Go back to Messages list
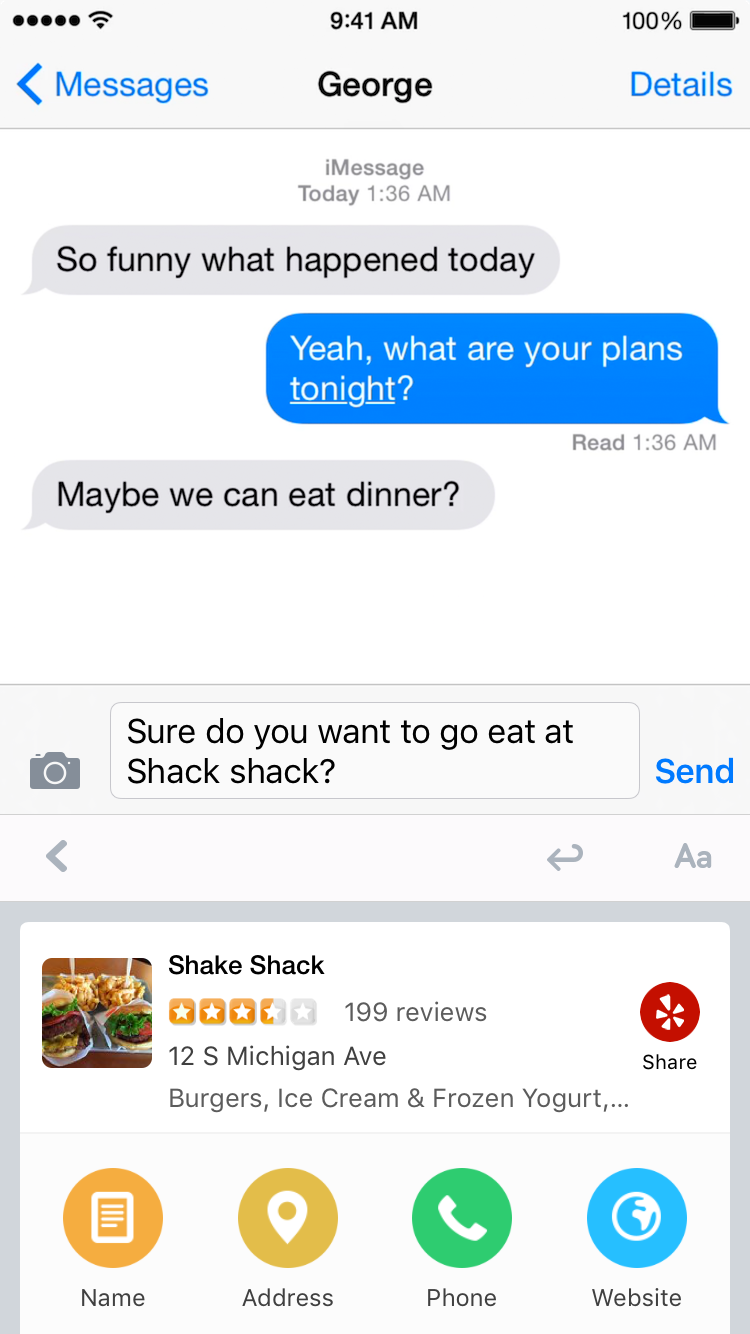750x1334 pixels. click(112, 85)
